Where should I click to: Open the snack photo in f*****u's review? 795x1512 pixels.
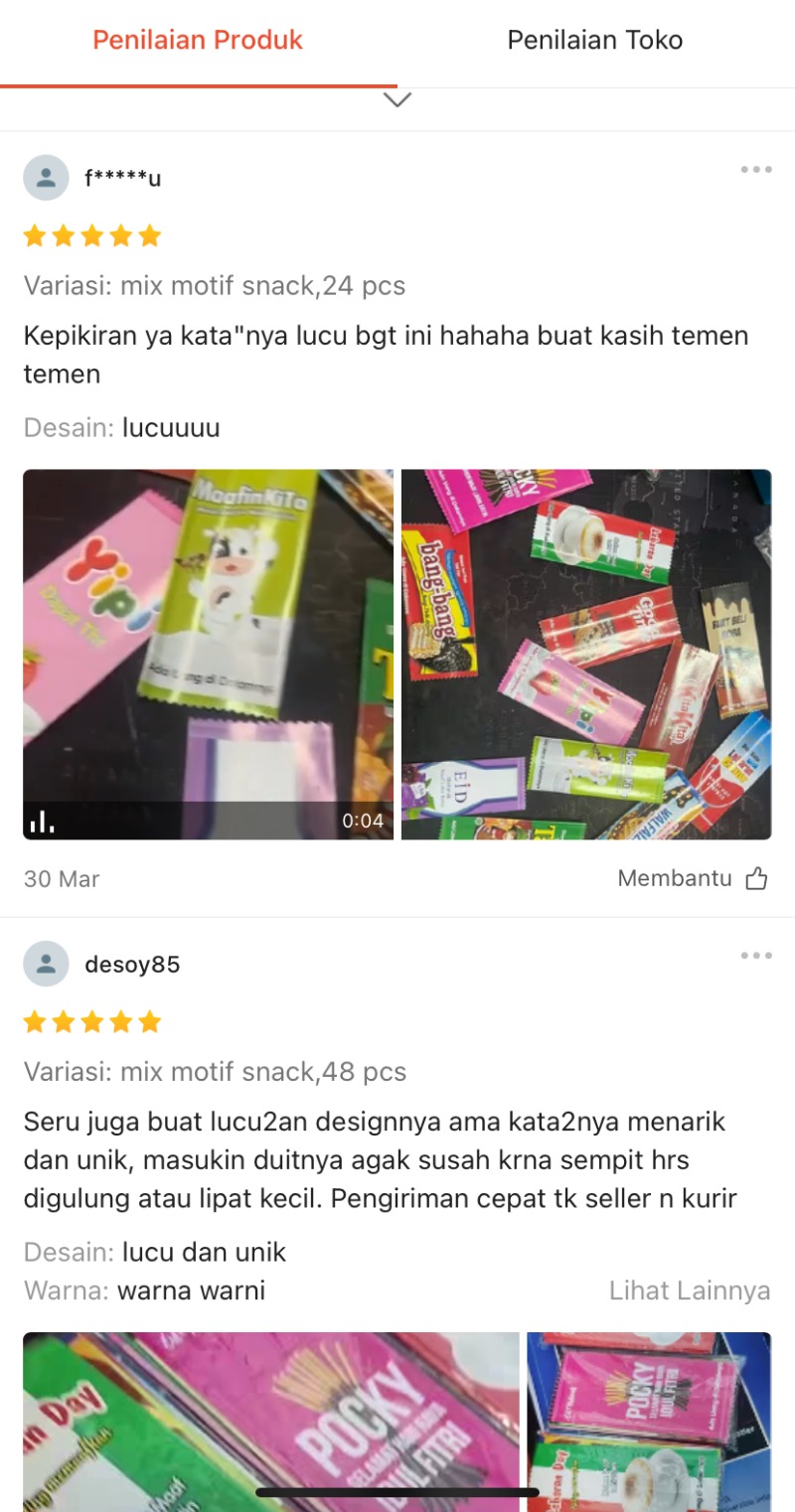pos(586,654)
